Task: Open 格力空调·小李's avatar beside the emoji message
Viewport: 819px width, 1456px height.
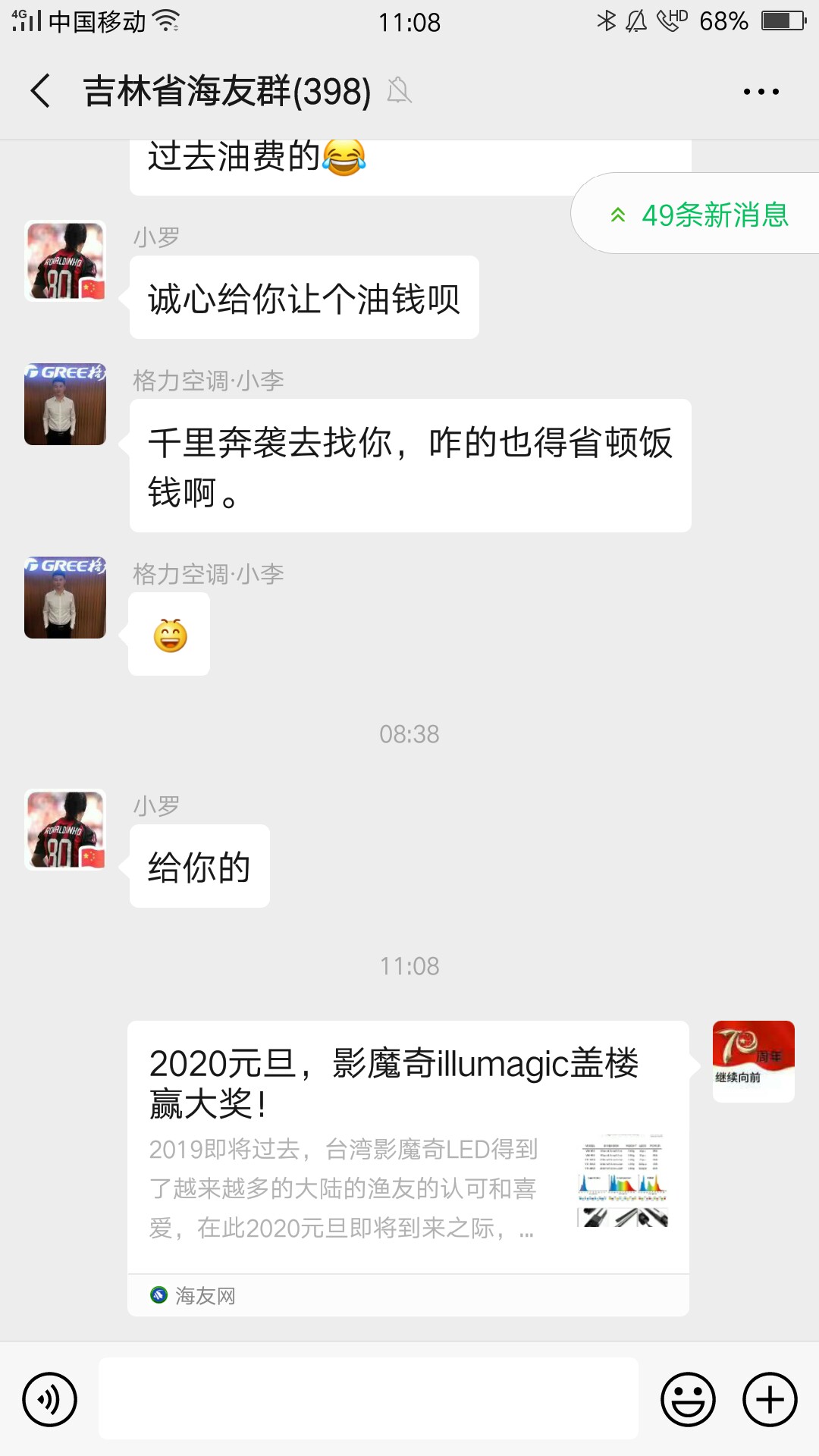Action: point(65,598)
